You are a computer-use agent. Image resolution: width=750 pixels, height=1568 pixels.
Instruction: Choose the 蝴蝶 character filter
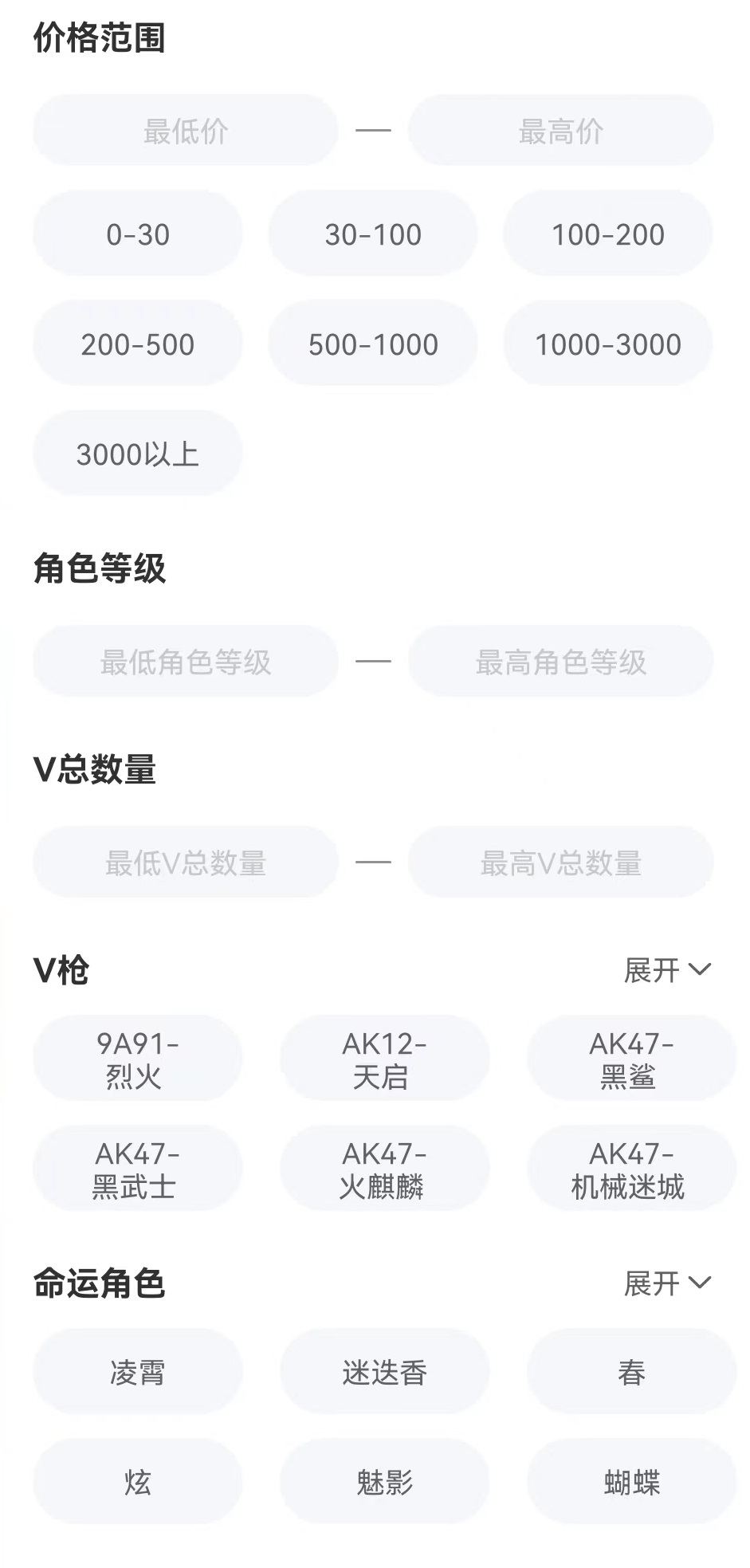pyautogui.click(x=630, y=1482)
